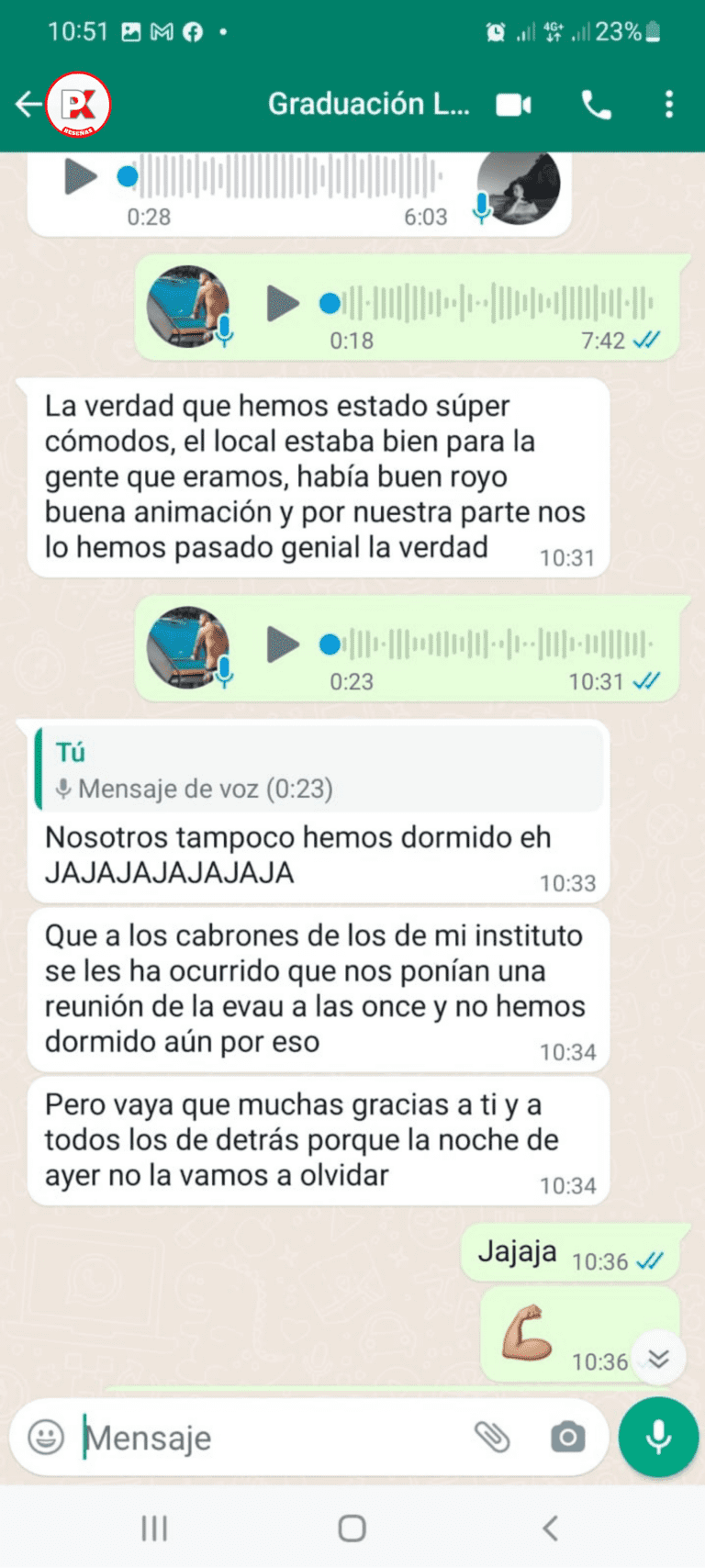Start a voice call
This screenshot has width=705, height=1568.
pos(596,106)
